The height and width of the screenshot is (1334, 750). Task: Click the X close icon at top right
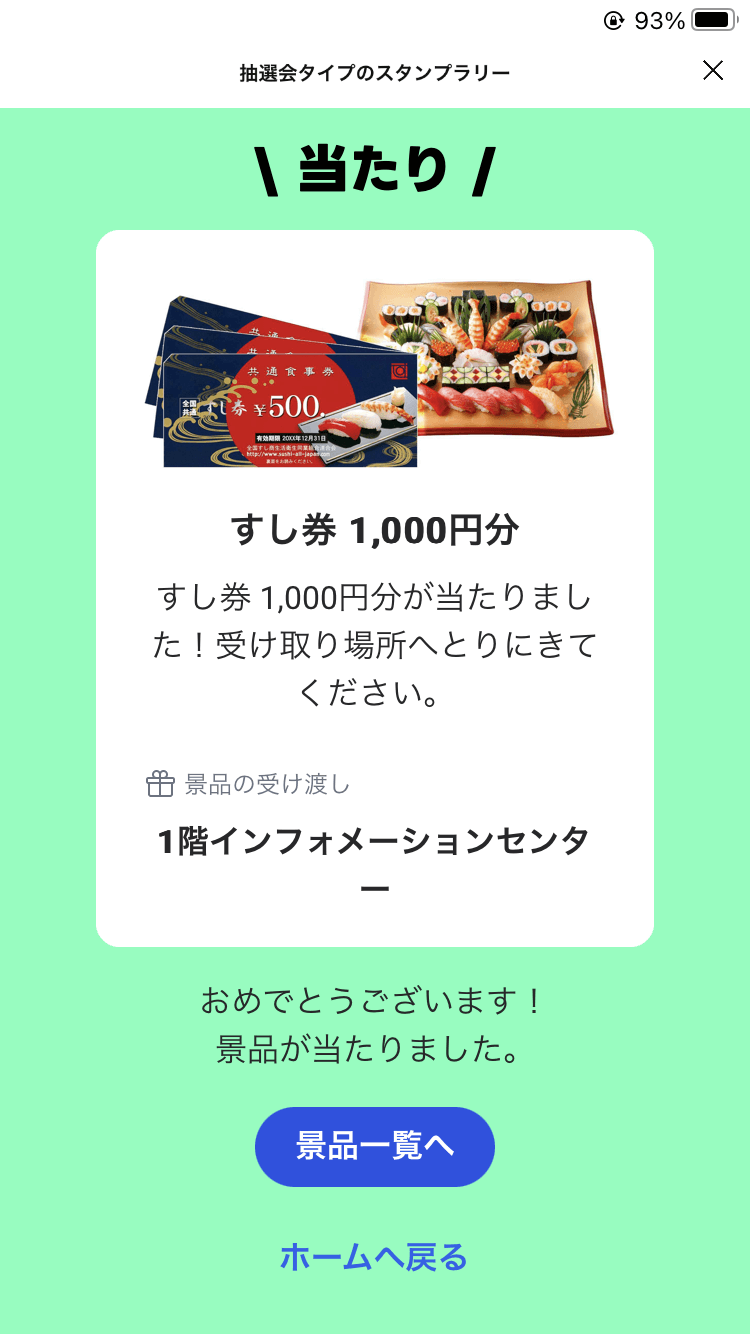coord(714,71)
